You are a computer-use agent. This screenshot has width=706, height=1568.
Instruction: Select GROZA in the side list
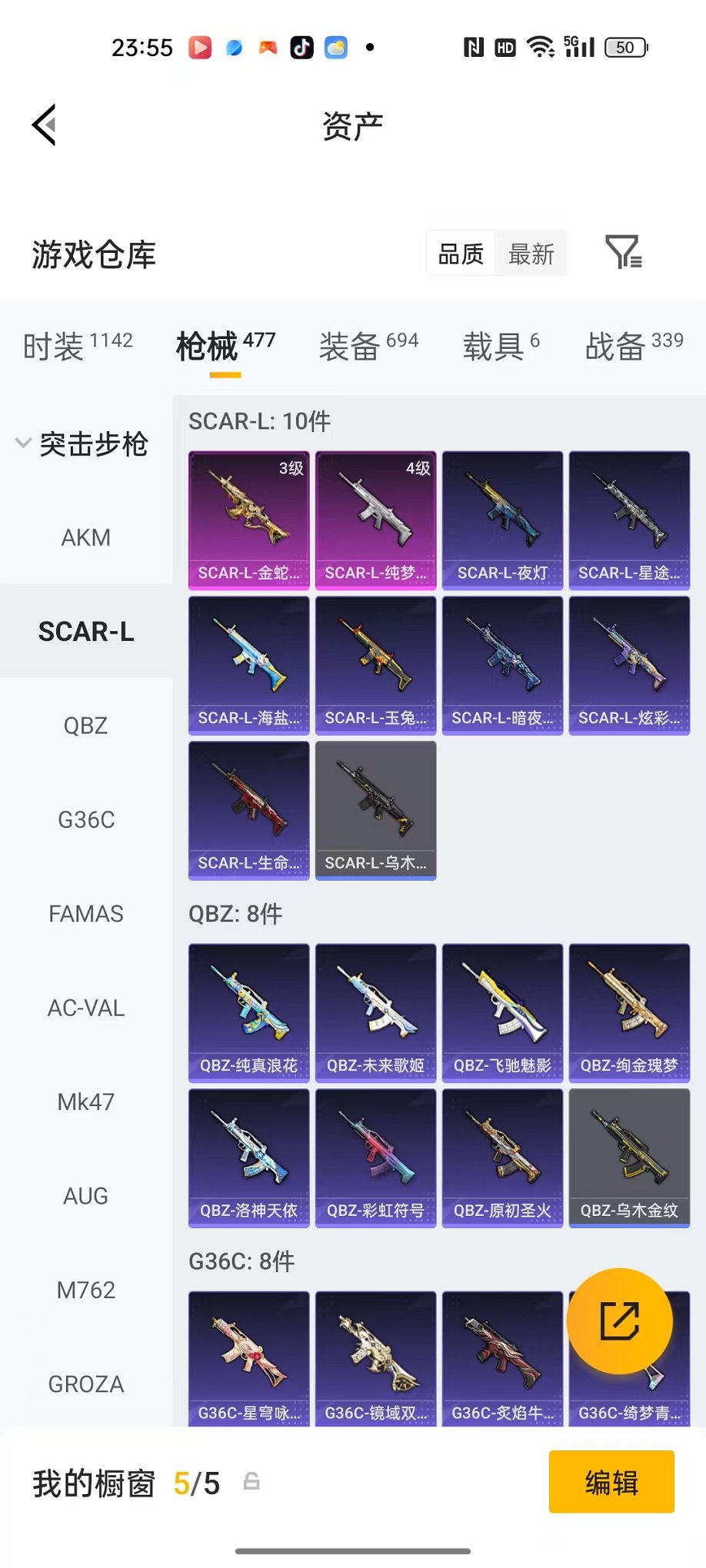click(x=86, y=1384)
